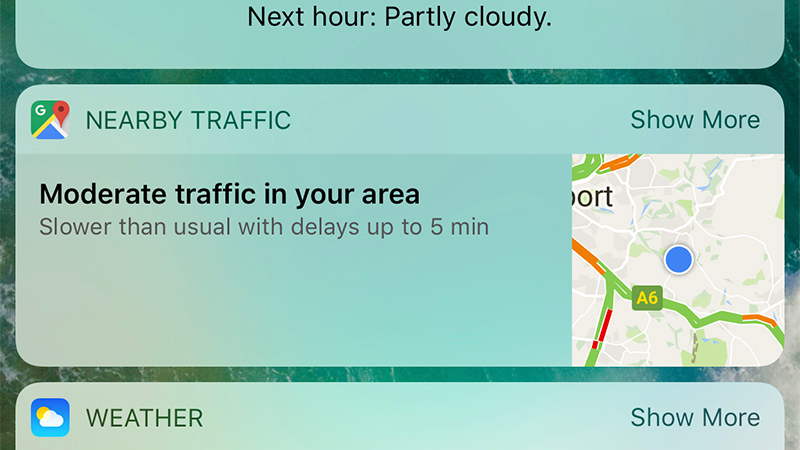Open the traffic map preview

click(x=676, y=260)
